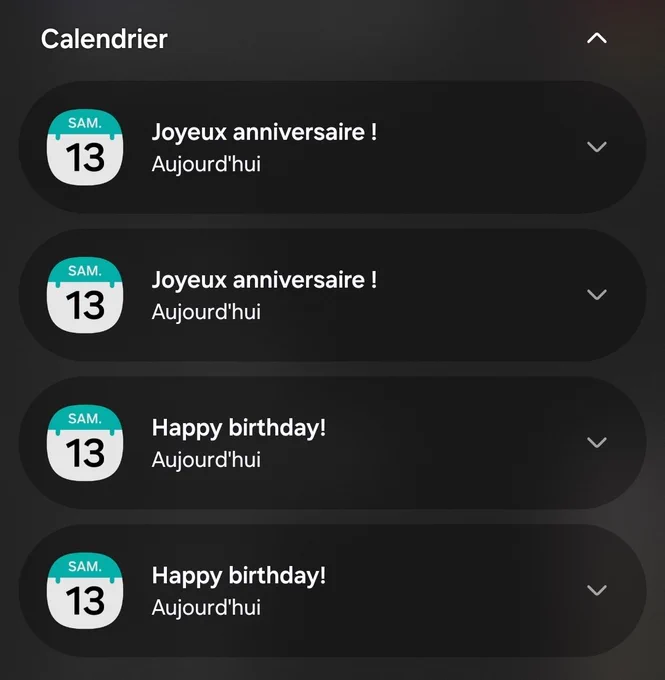This screenshot has height=680, width=665.
Task: Open the first Joyeux anniversaire notification
Action: 332,147
